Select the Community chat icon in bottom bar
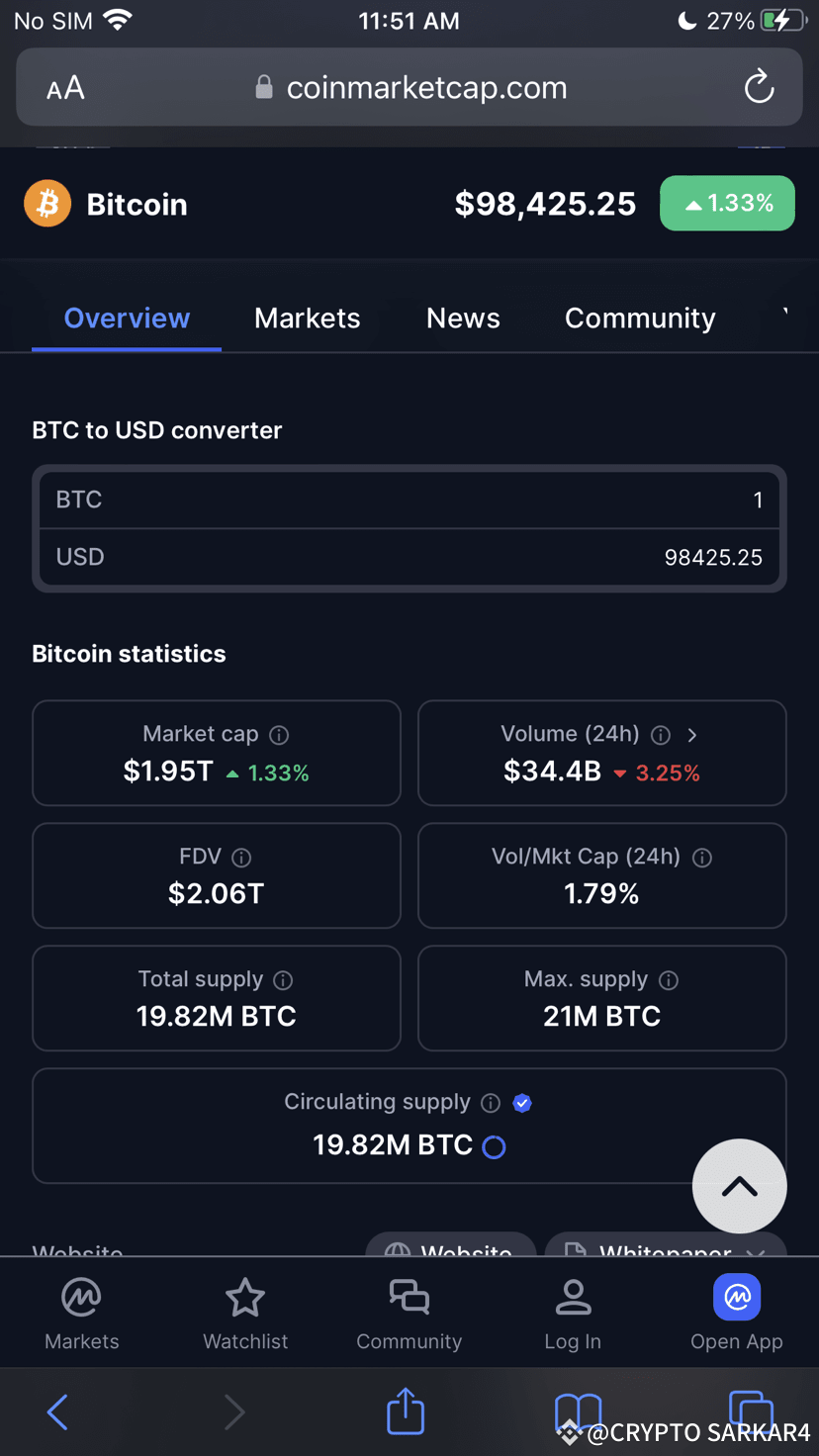The height and width of the screenshot is (1456, 819). click(409, 1313)
